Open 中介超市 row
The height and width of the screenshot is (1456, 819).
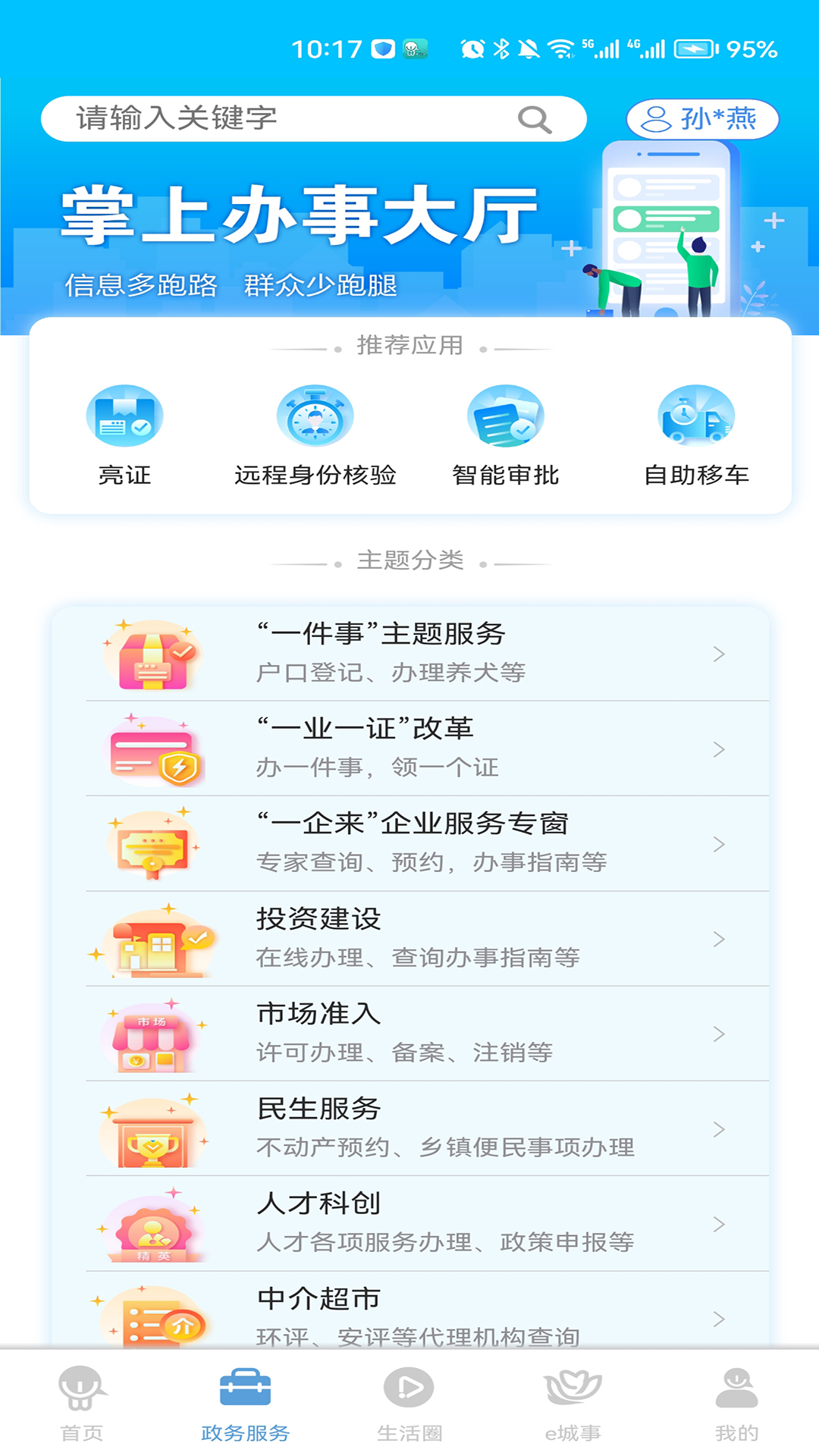point(425,1316)
